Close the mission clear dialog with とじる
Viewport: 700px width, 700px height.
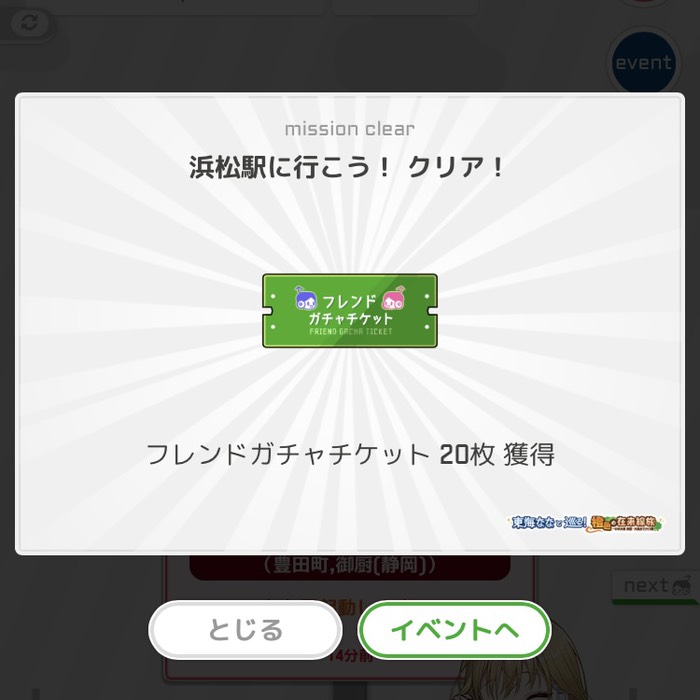click(x=245, y=630)
